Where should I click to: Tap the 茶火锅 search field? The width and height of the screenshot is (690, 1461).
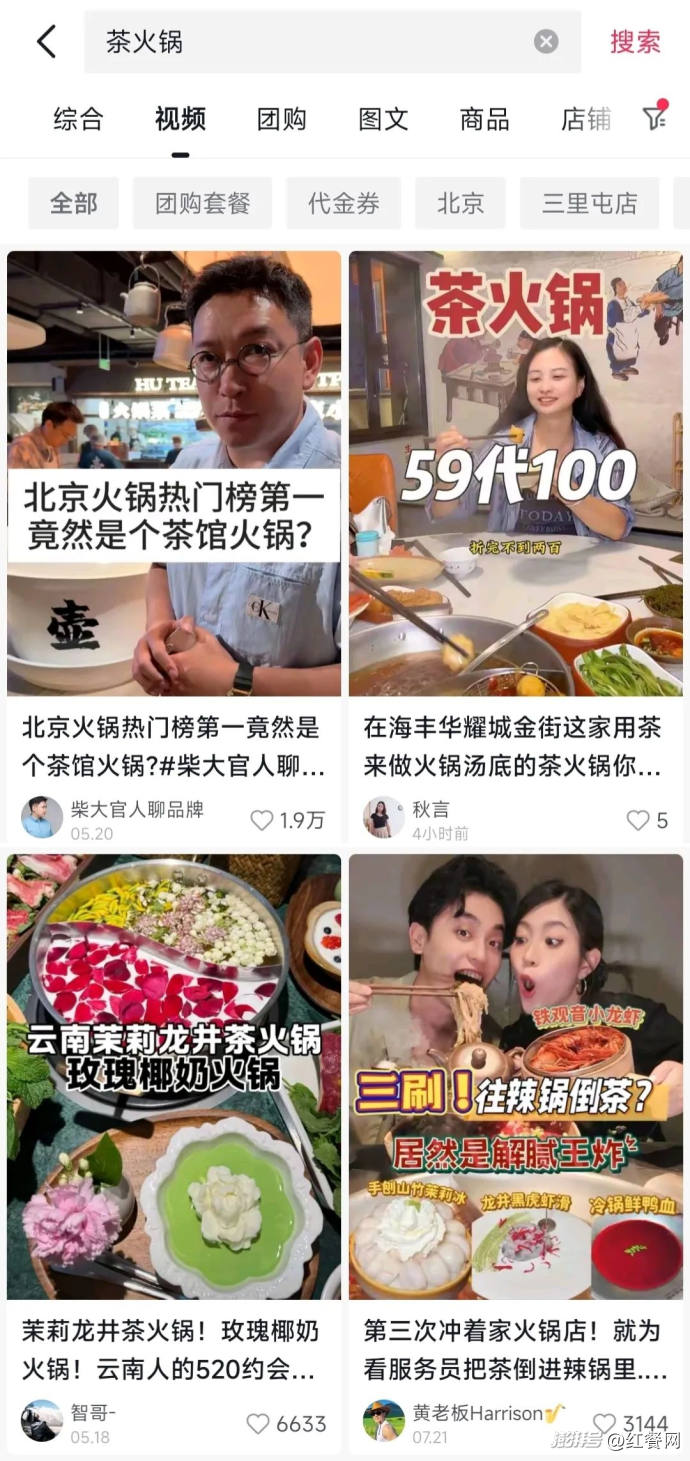(310, 42)
